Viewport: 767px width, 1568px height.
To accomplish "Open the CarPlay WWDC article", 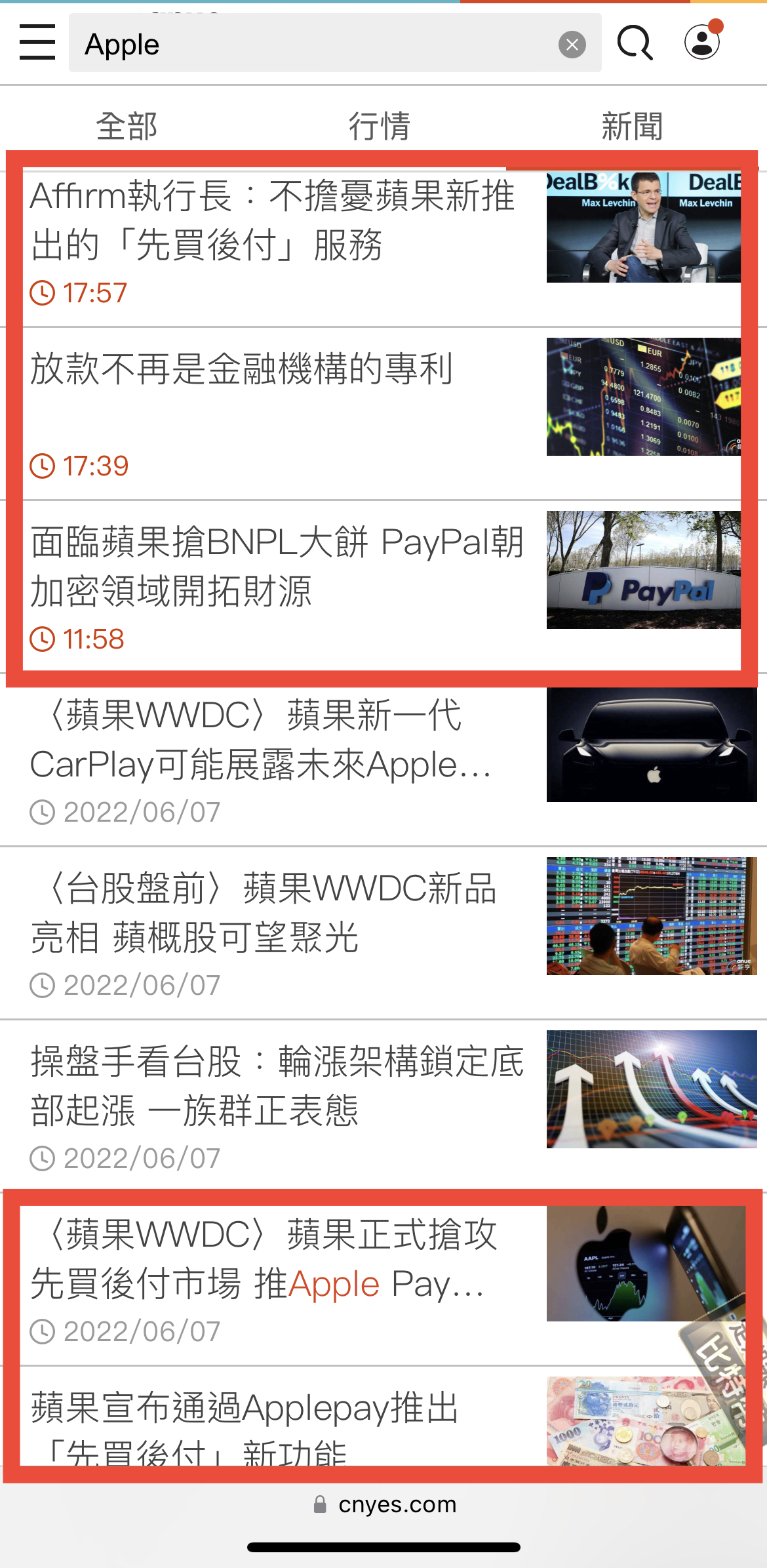I will (x=262, y=740).
